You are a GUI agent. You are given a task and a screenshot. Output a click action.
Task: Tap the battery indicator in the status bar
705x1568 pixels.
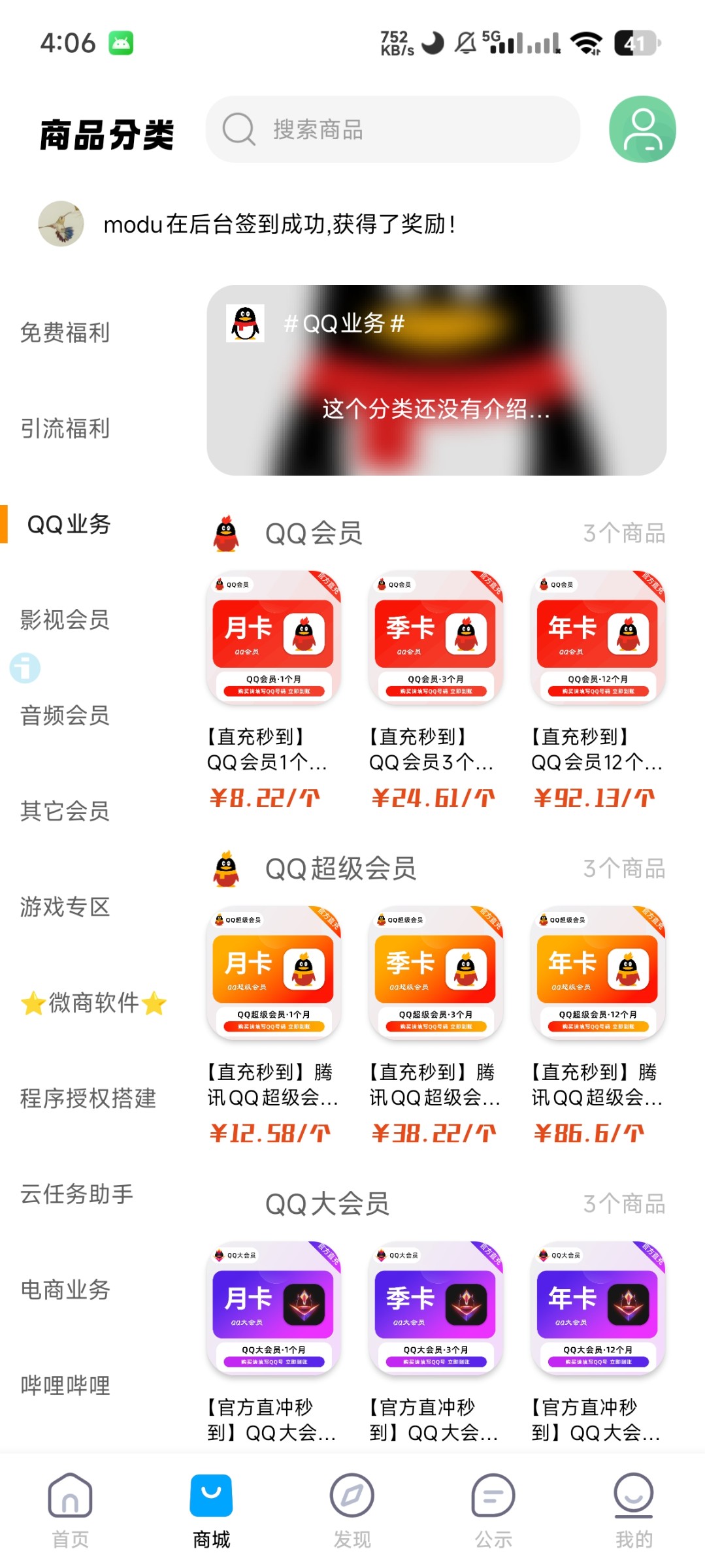637,42
